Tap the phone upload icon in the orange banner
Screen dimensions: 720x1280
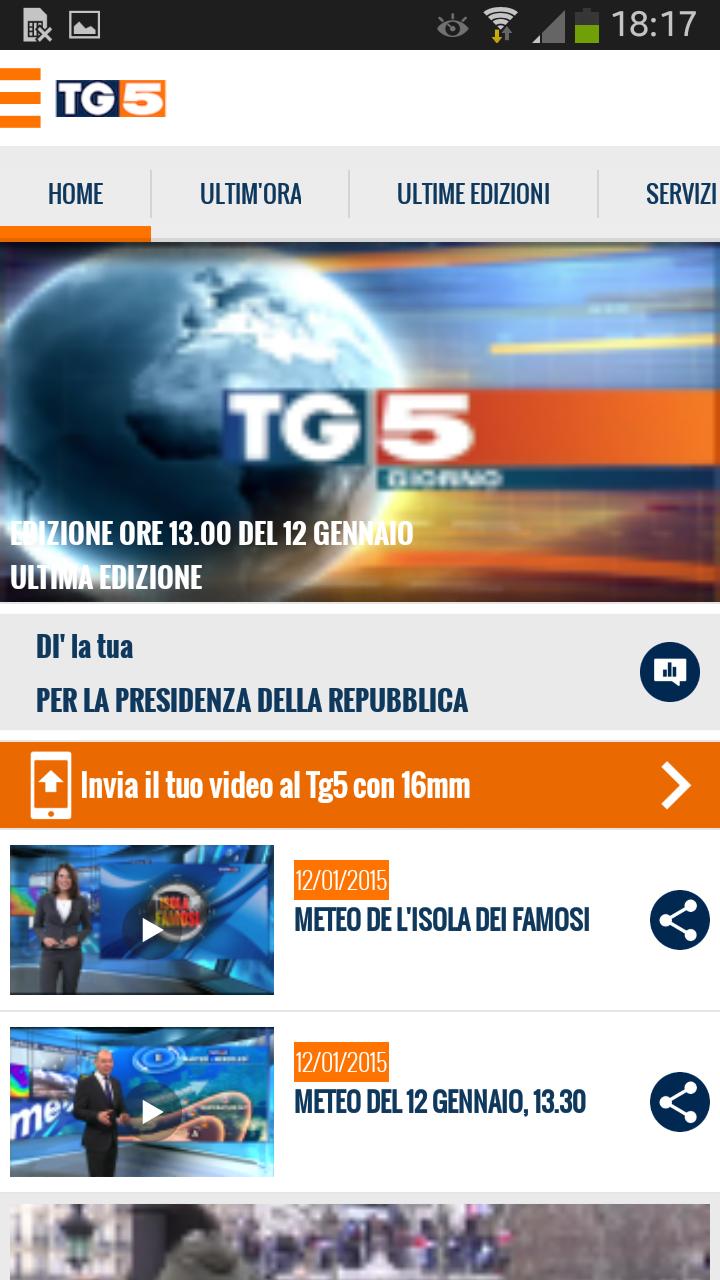(x=49, y=786)
